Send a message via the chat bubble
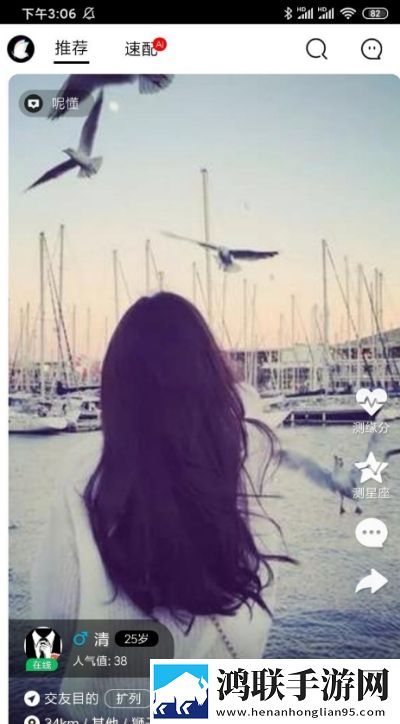This screenshot has height=724, width=400. tap(371, 533)
